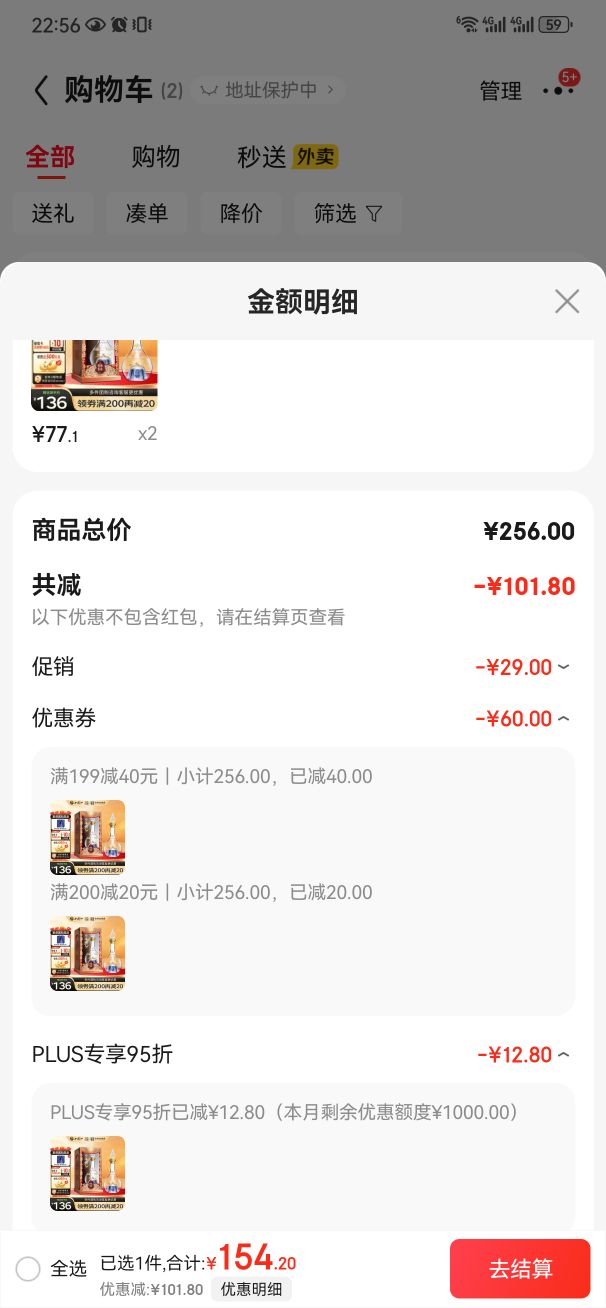606x1308 pixels.
Task: Select the 送礼 filter chip
Action: coord(52,213)
